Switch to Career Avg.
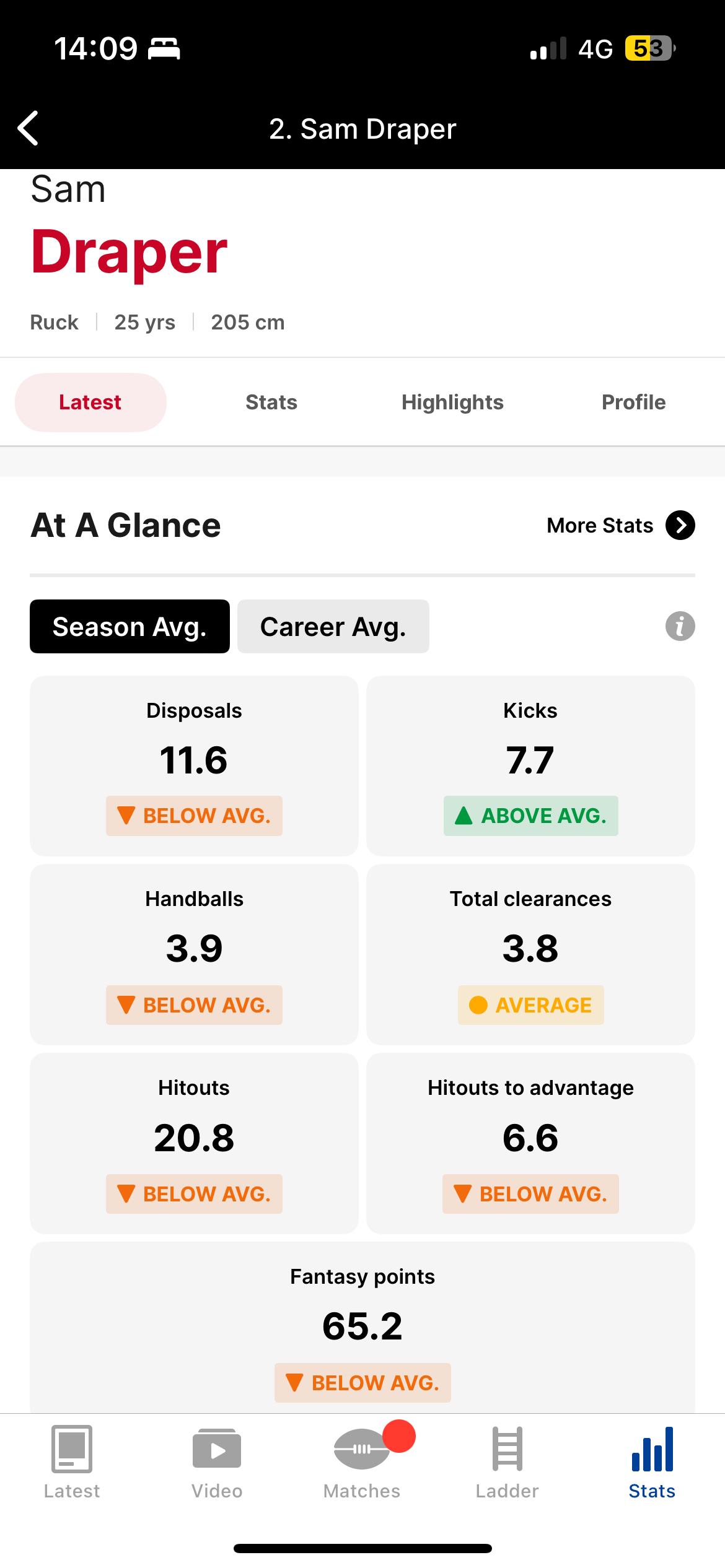The width and height of the screenshot is (725, 1568). coord(333,626)
